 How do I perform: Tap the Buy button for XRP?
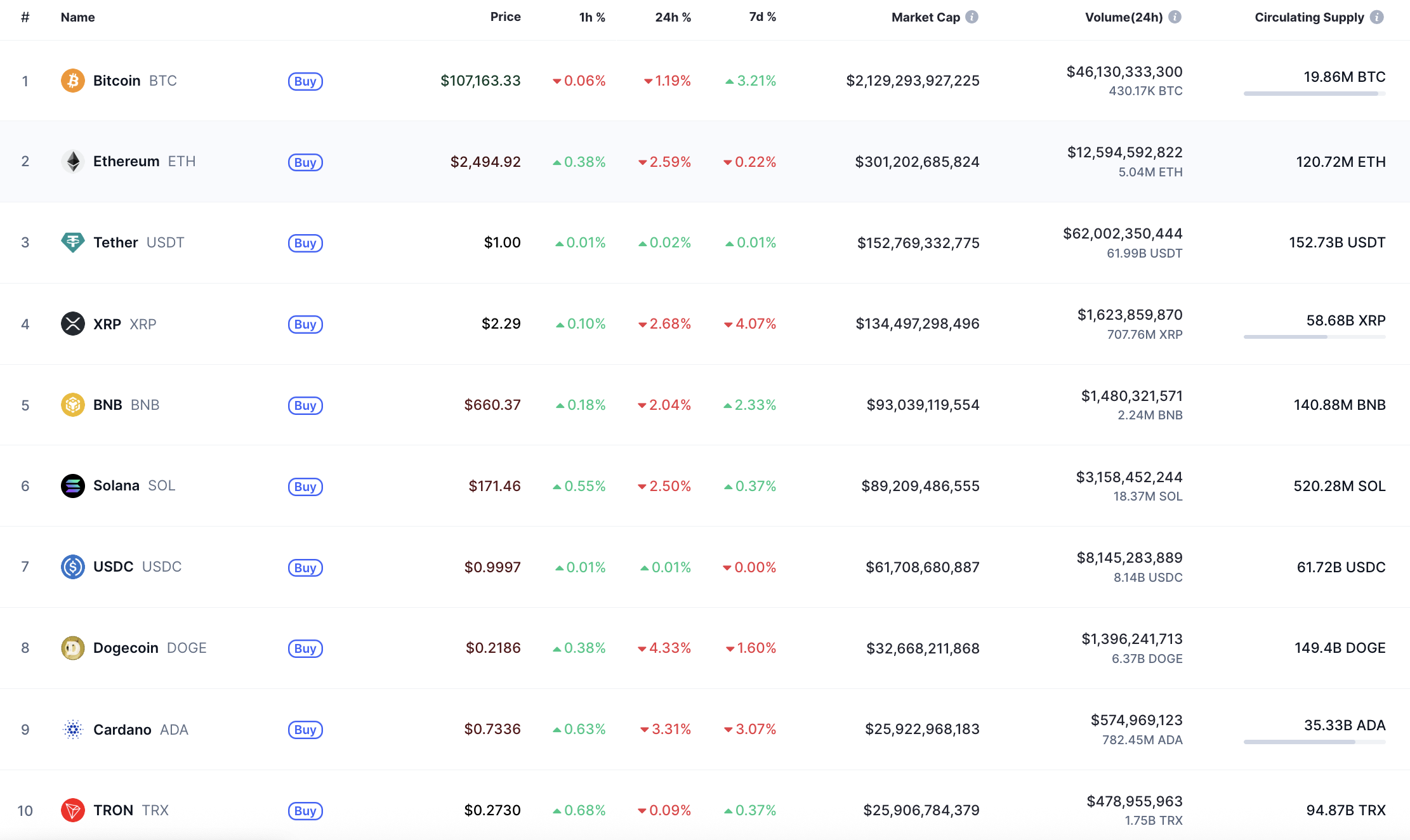pyautogui.click(x=305, y=324)
